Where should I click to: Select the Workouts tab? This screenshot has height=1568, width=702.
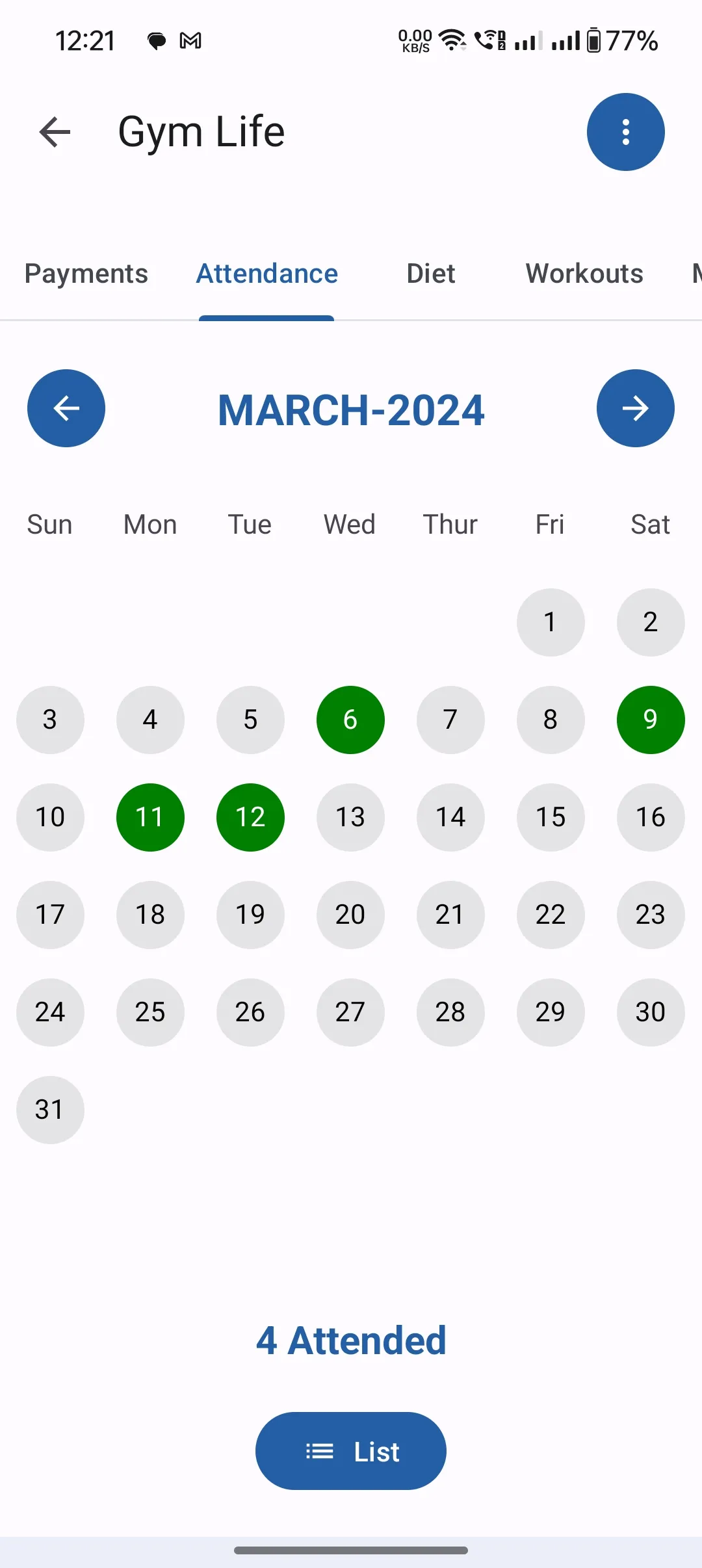tap(583, 274)
